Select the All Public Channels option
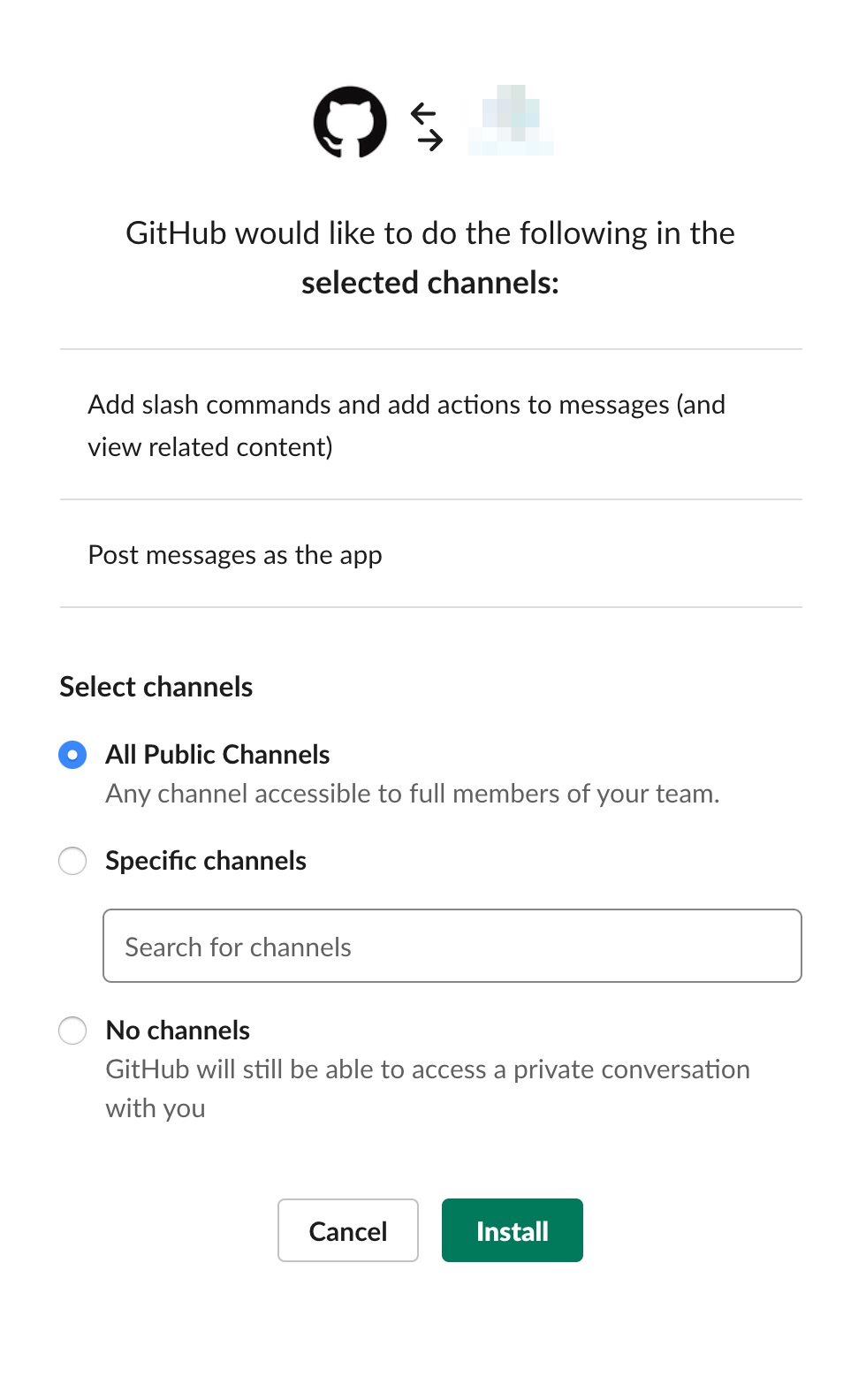Image resolution: width=866 pixels, height=1400 pixels. coord(72,755)
